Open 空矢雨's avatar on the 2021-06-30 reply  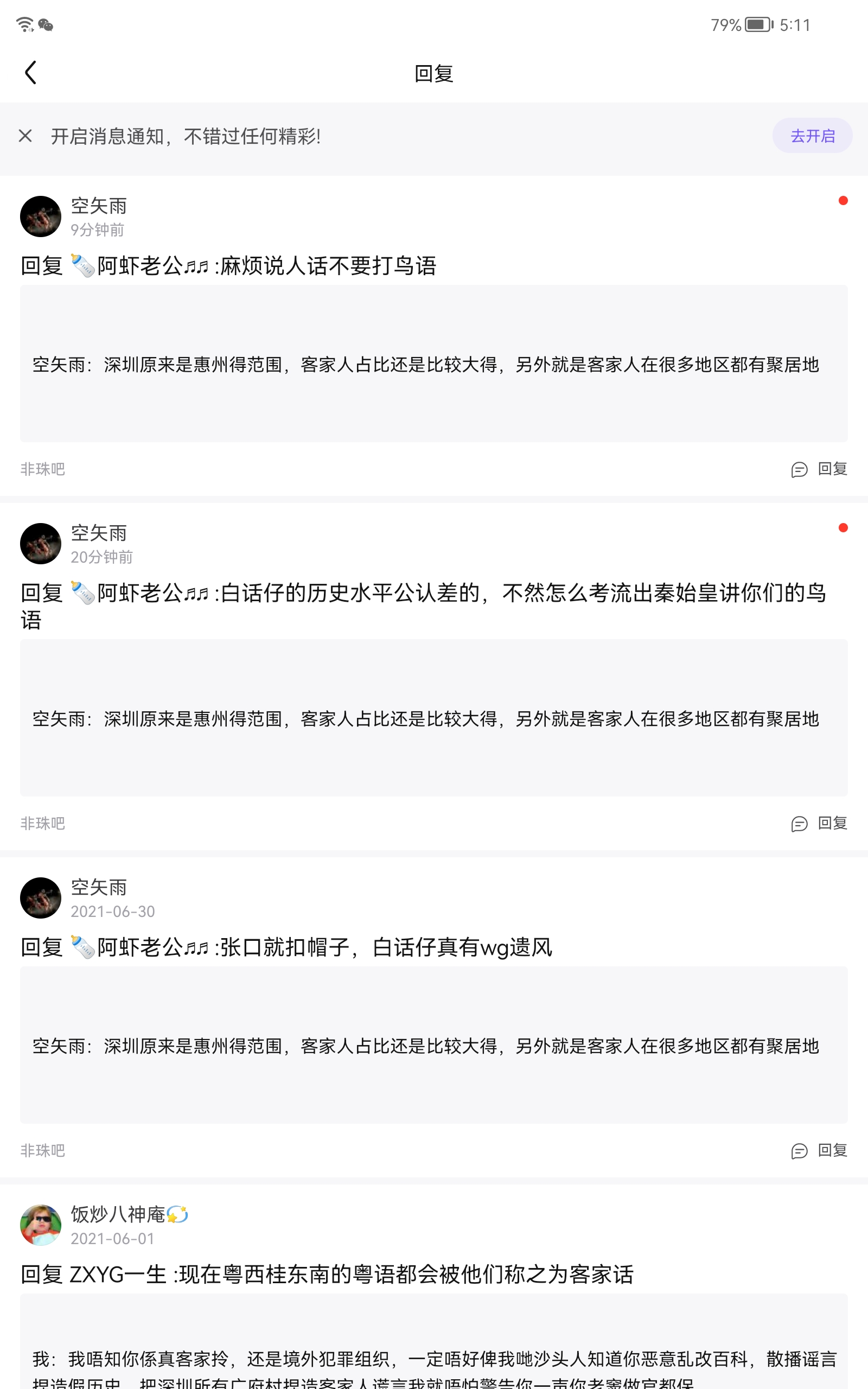click(41, 897)
